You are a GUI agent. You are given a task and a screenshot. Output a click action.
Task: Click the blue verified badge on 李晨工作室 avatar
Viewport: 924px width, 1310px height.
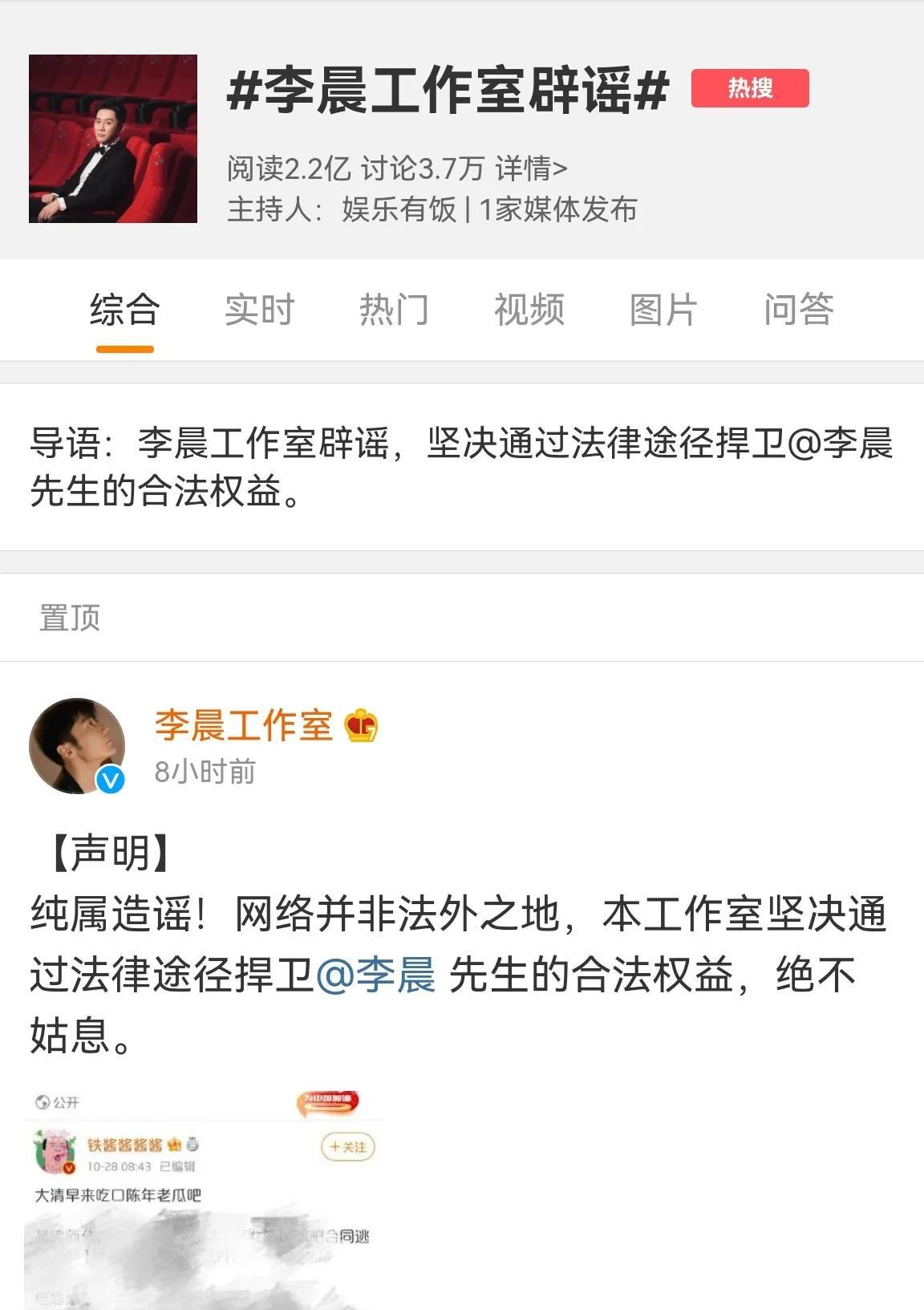click(x=110, y=779)
